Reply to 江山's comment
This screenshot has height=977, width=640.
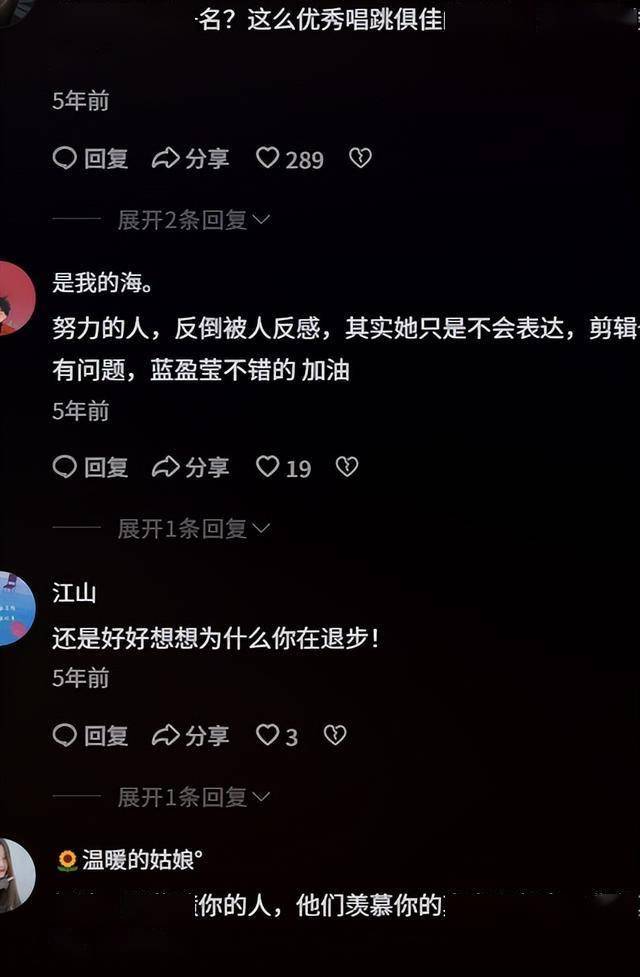point(90,736)
